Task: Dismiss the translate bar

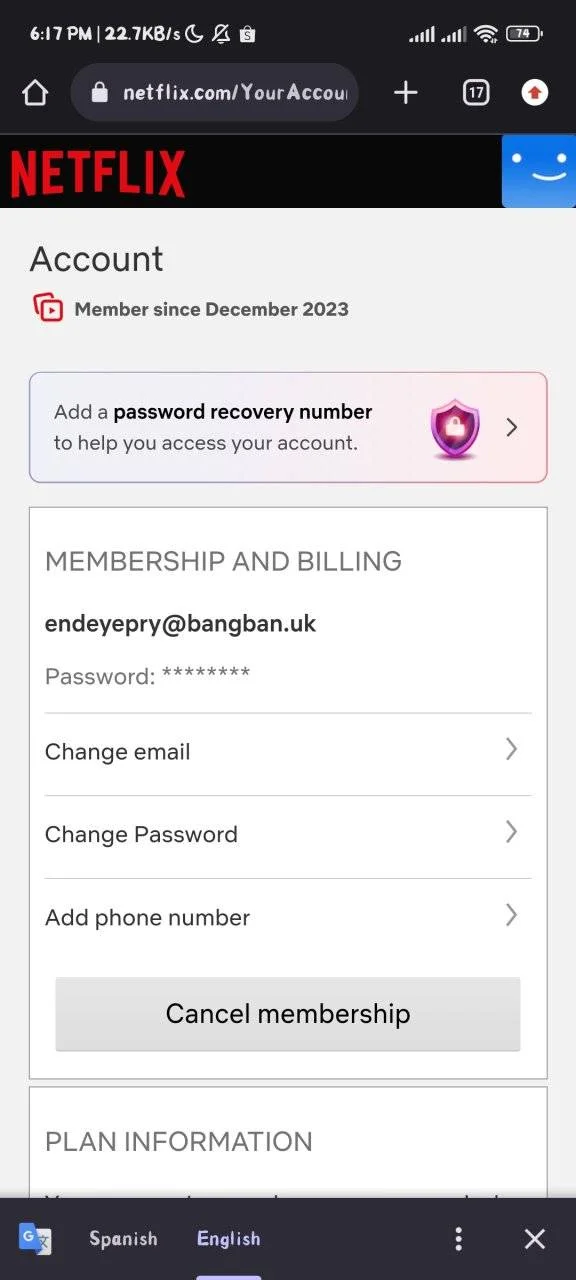Action: click(x=535, y=1239)
